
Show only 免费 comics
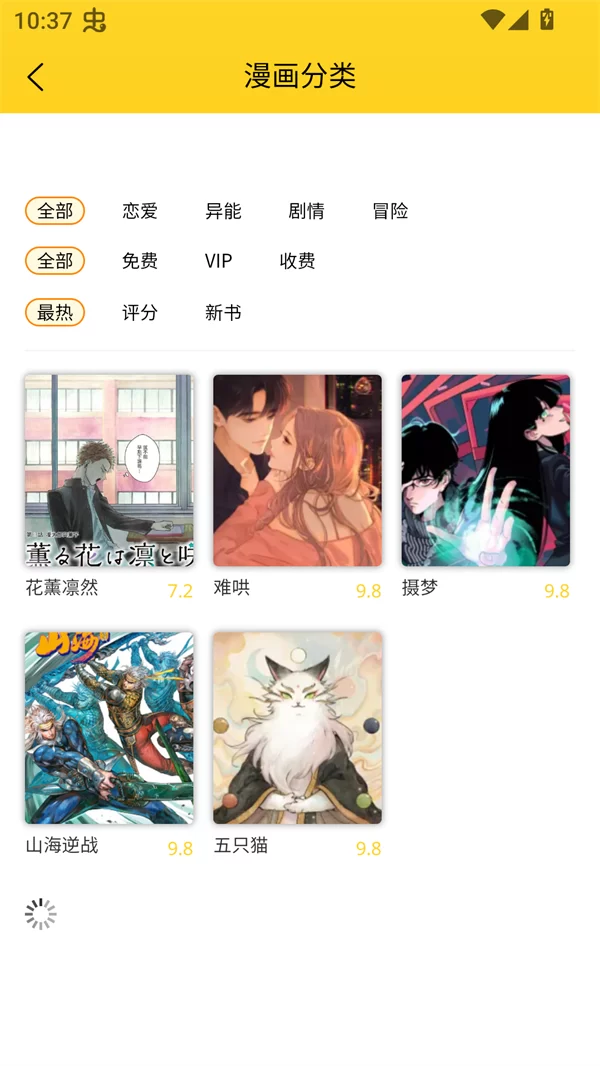[140, 261]
